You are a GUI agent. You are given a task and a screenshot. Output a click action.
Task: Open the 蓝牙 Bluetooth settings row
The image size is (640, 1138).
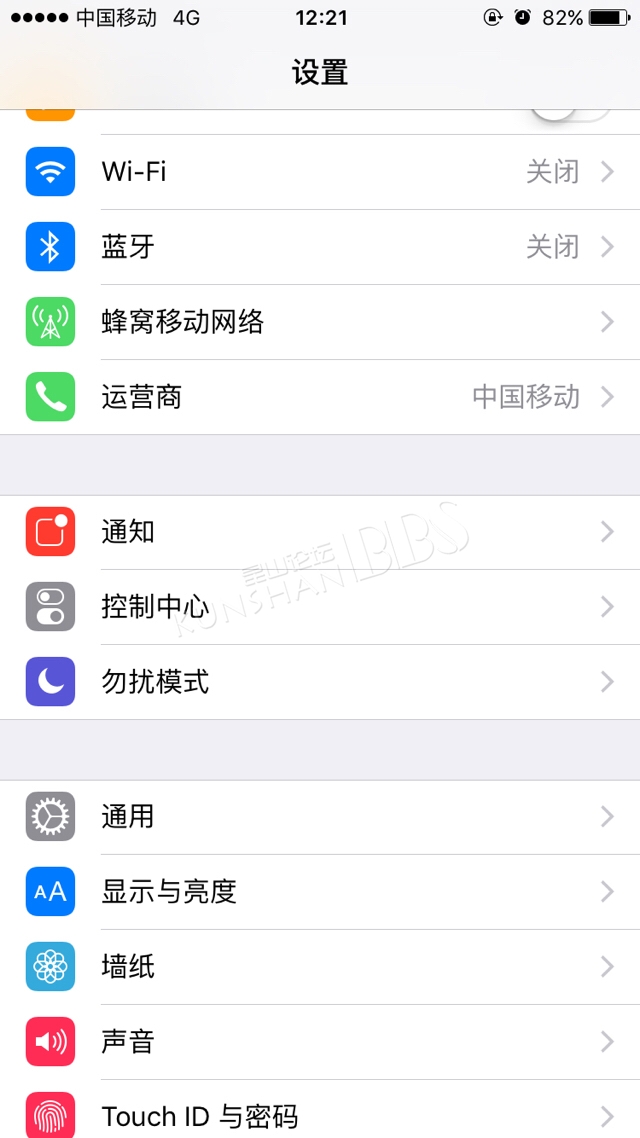(320, 247)
